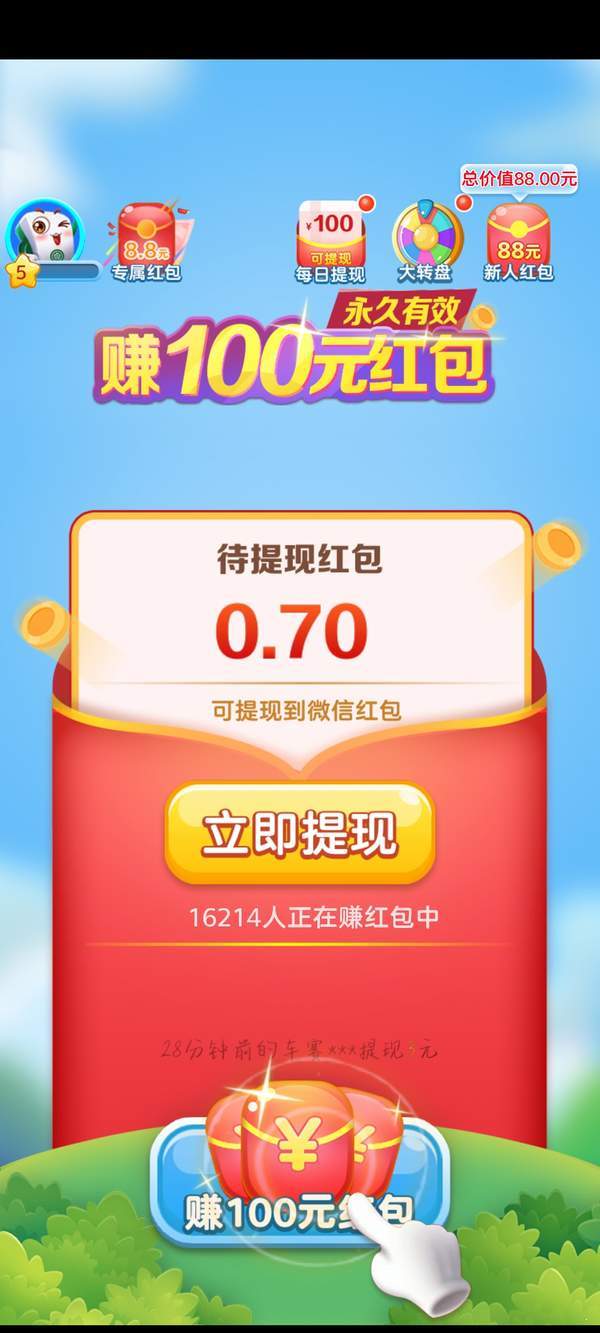Tap the 立即提现 withdraw button
Image resolution: width=600 pixels, height=1333 pixels.
300,833
